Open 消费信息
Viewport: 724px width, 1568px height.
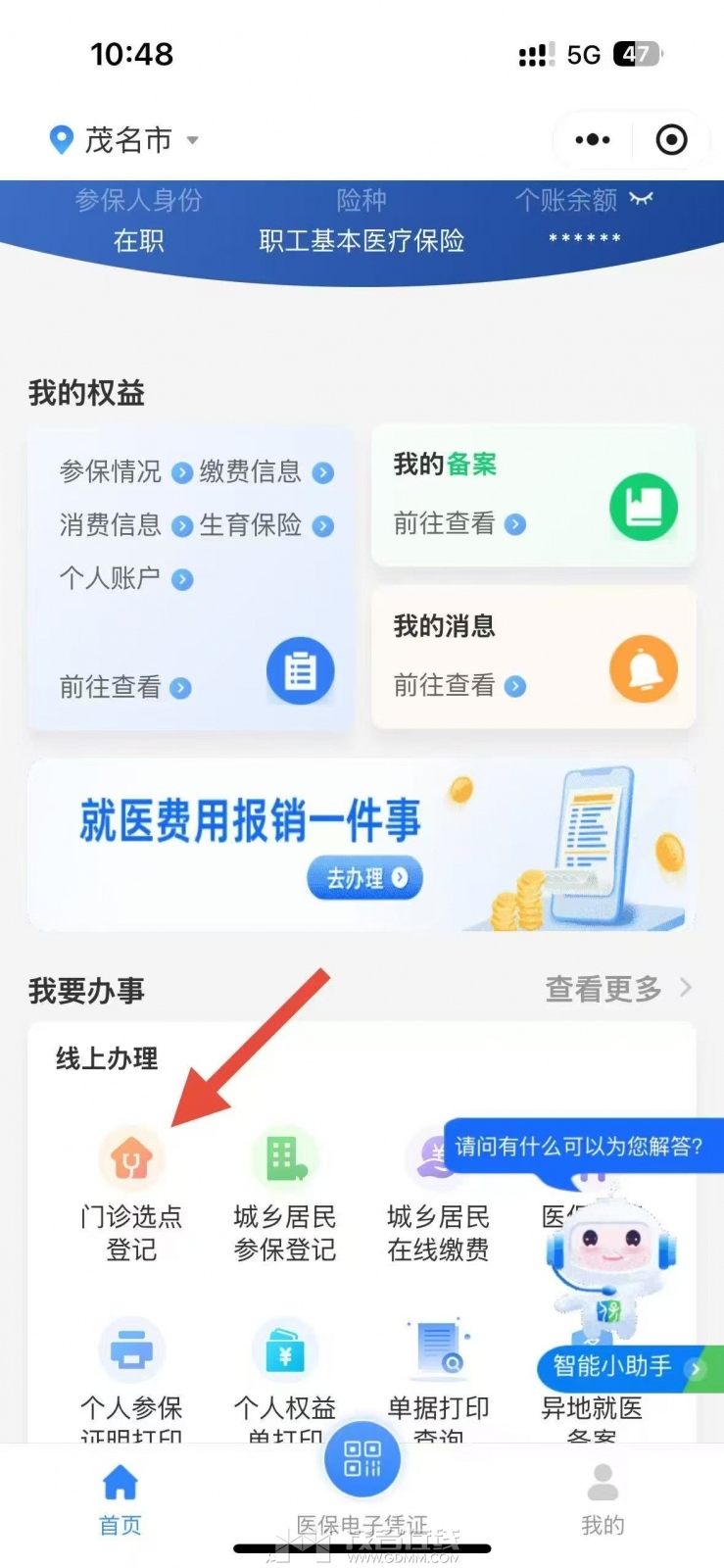[x=125, y=525]
